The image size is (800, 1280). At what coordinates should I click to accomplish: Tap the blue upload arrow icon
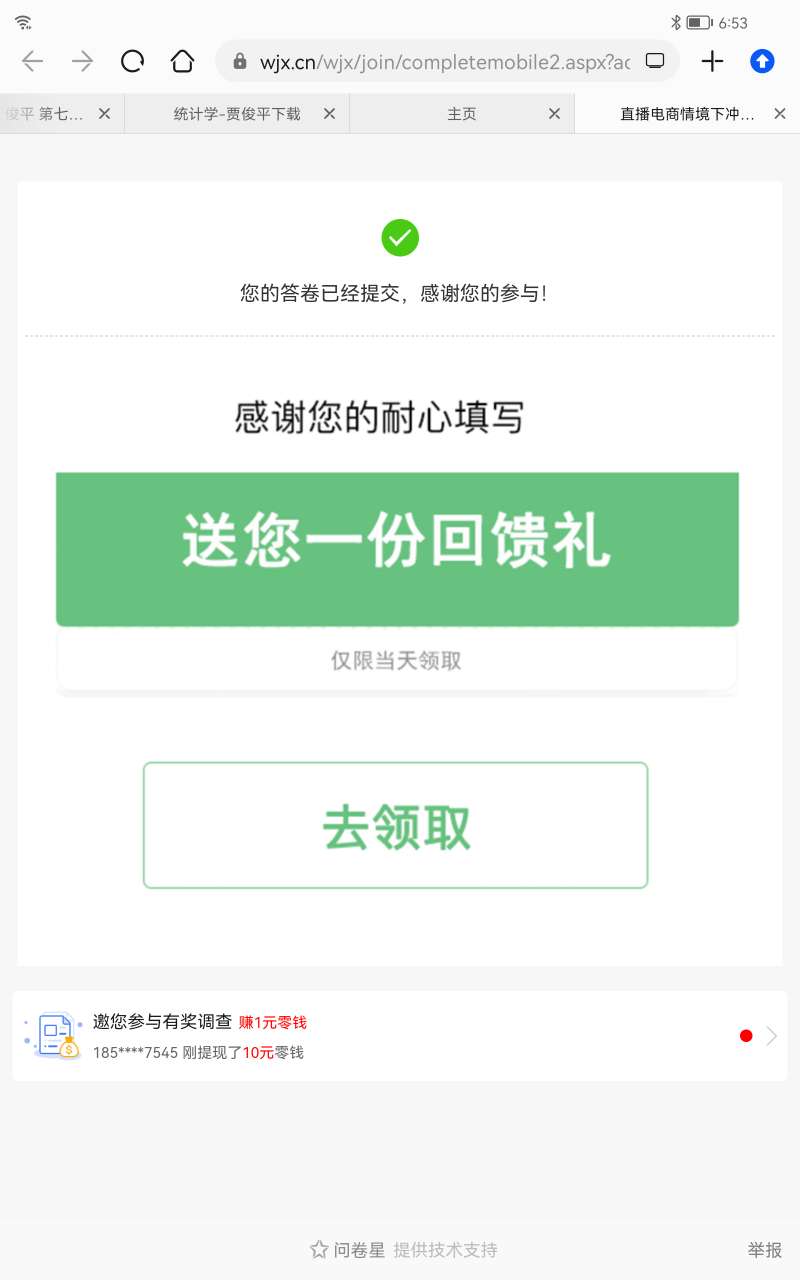pyautogui.click(x=762, y=62)
